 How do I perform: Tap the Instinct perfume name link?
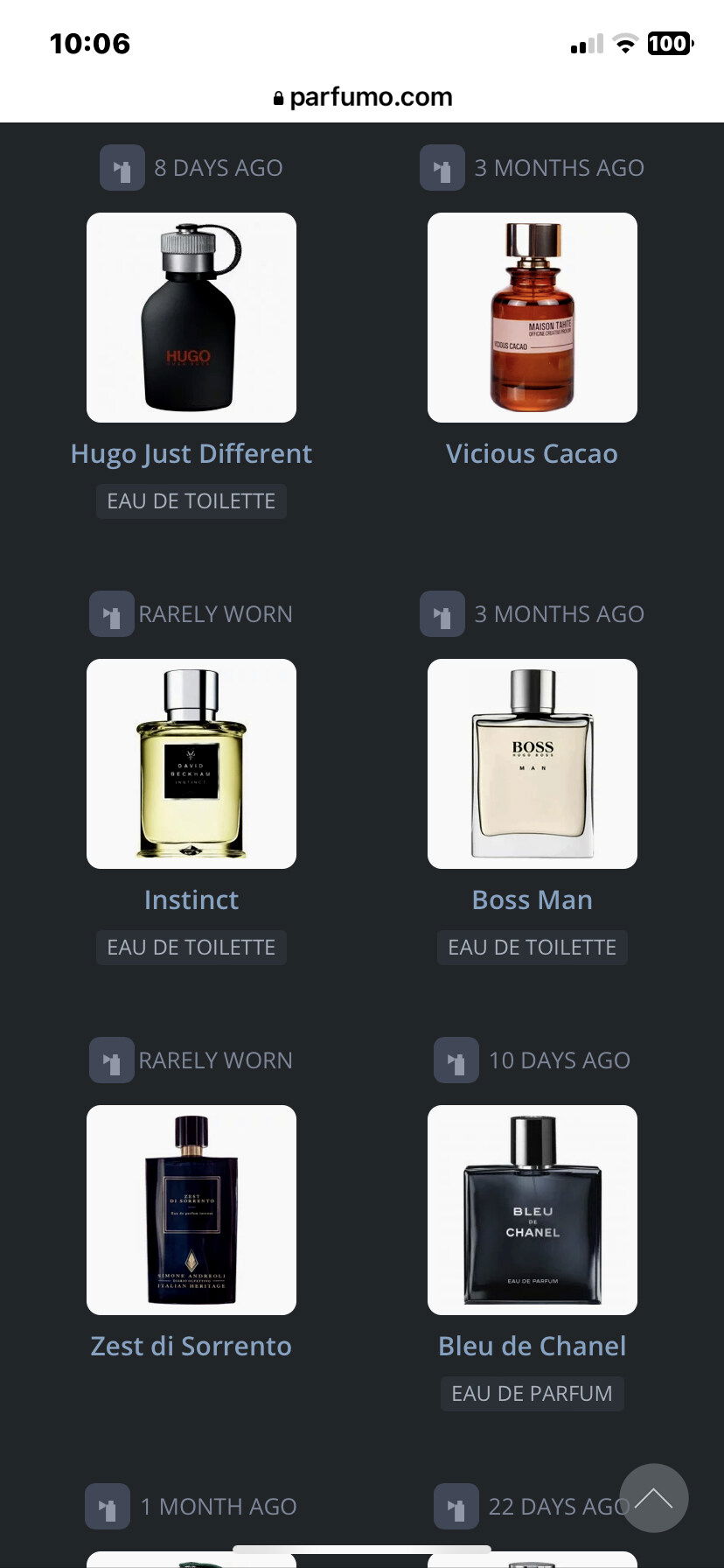coord(191,899)
